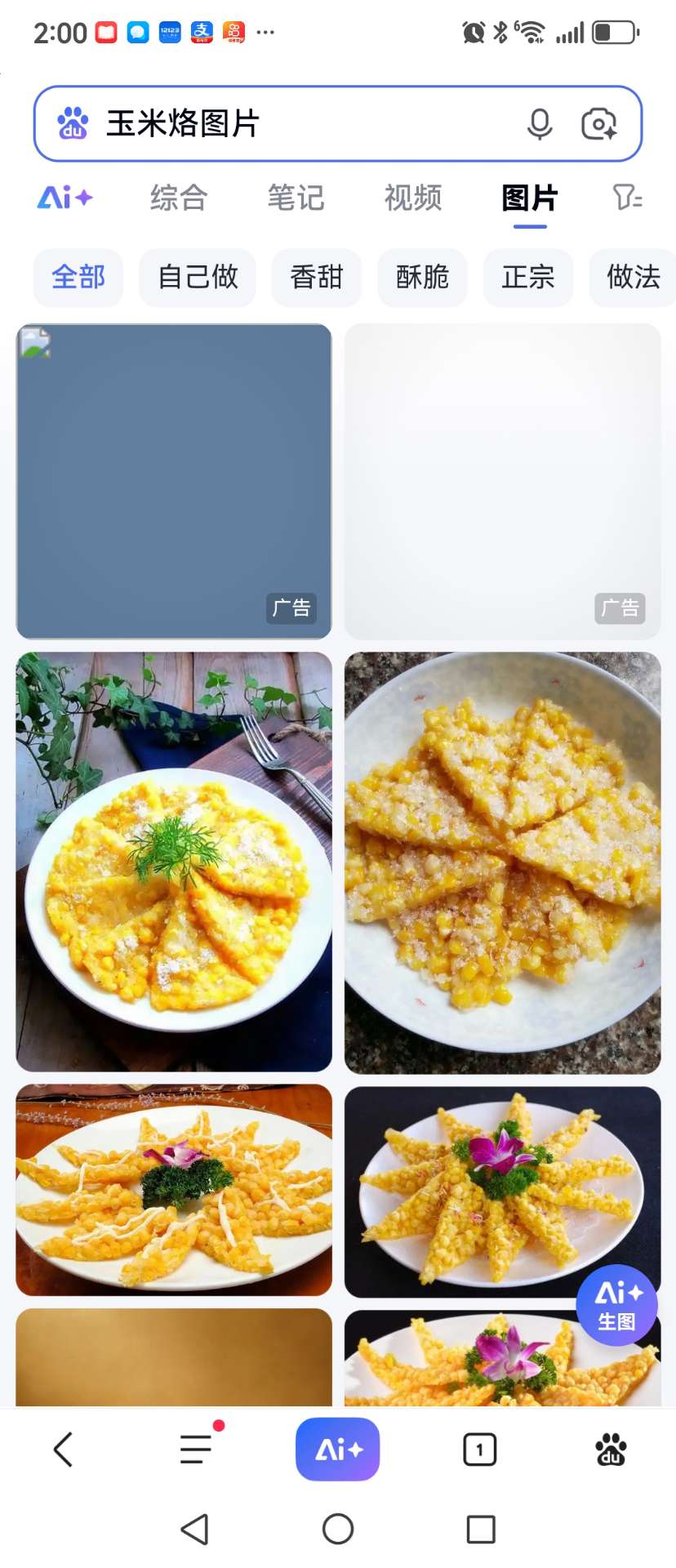Open corn pancake image with fork
This screenshot has height=1568, width=676.
click(x=174, y=862)
